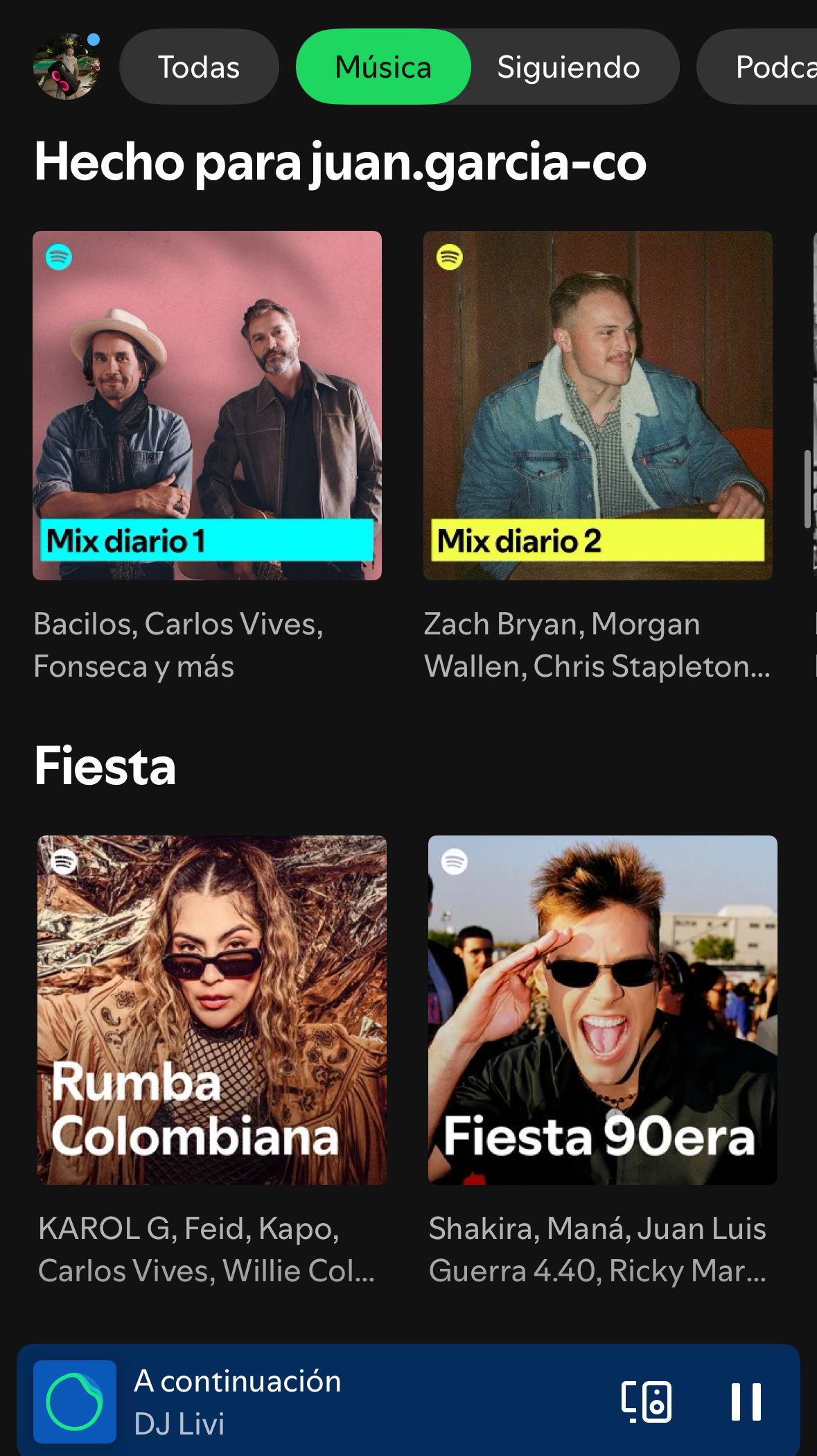Pause the DJ Livi playback
817x1456 pixels.
tap(746, 1401)
